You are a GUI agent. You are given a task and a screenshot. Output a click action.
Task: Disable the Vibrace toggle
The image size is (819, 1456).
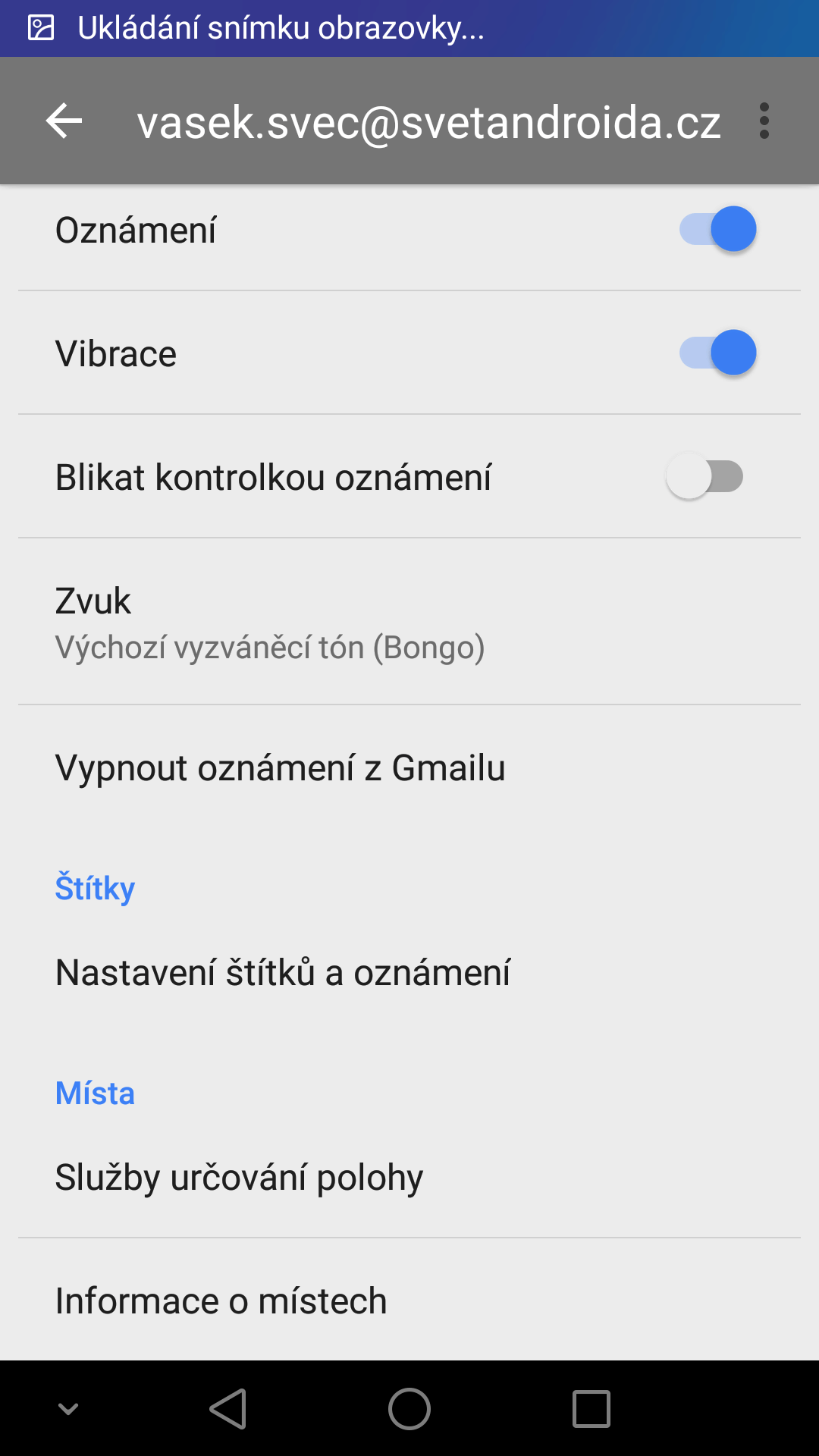pyautogui.click(x=717, y=353)
